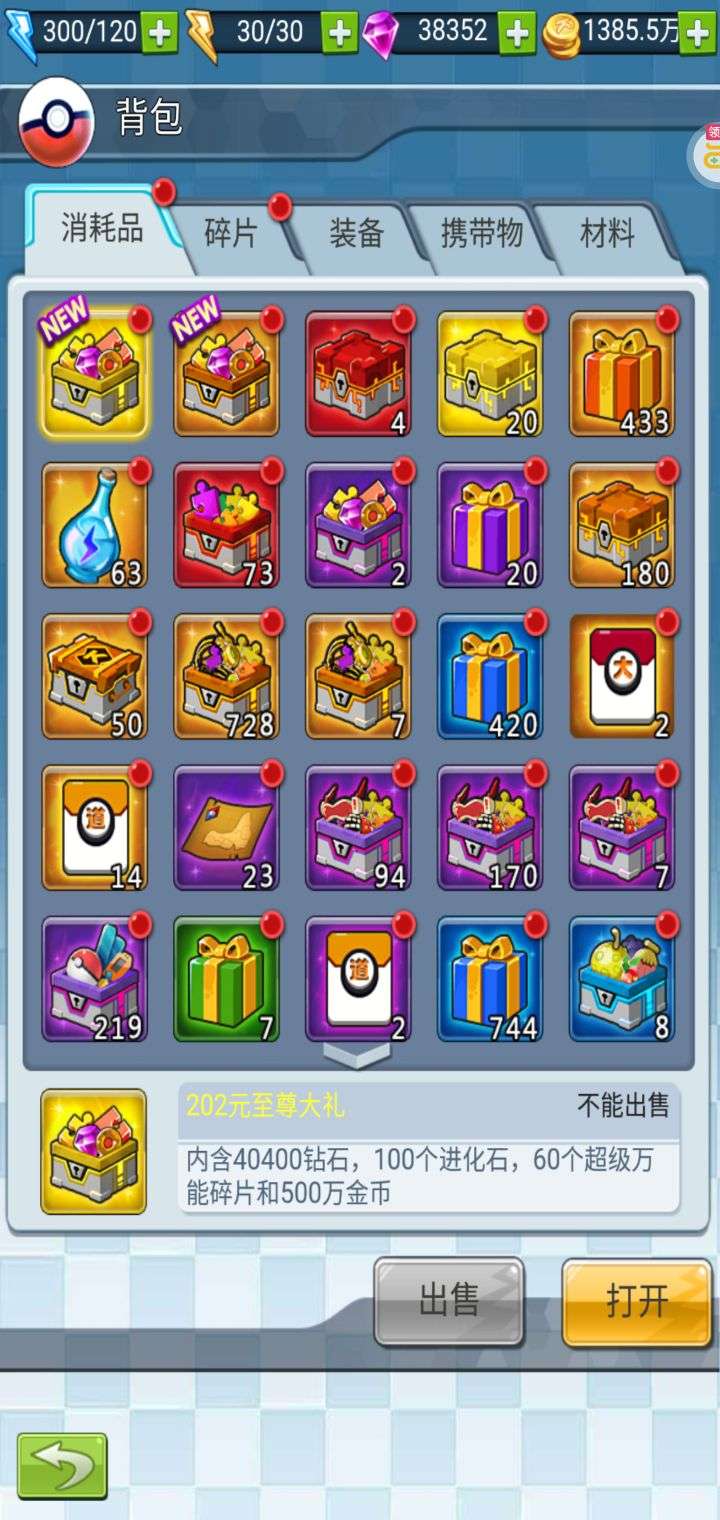Viewport: 720px width, 1520px height.
Task: Open the 材料 tab
Action: pos(607,234)
